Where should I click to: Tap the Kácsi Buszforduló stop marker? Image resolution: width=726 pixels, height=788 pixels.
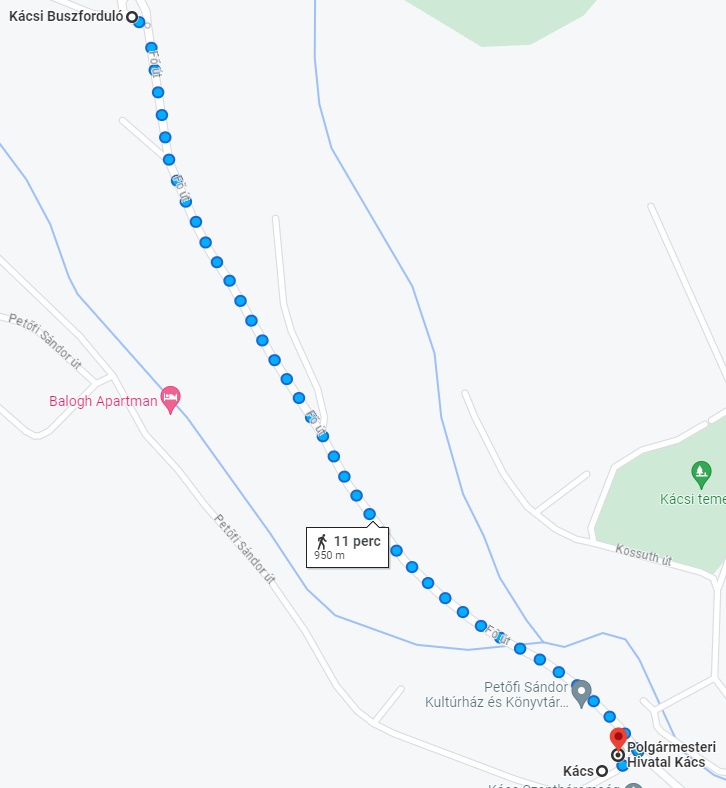(x=132, y=16)
